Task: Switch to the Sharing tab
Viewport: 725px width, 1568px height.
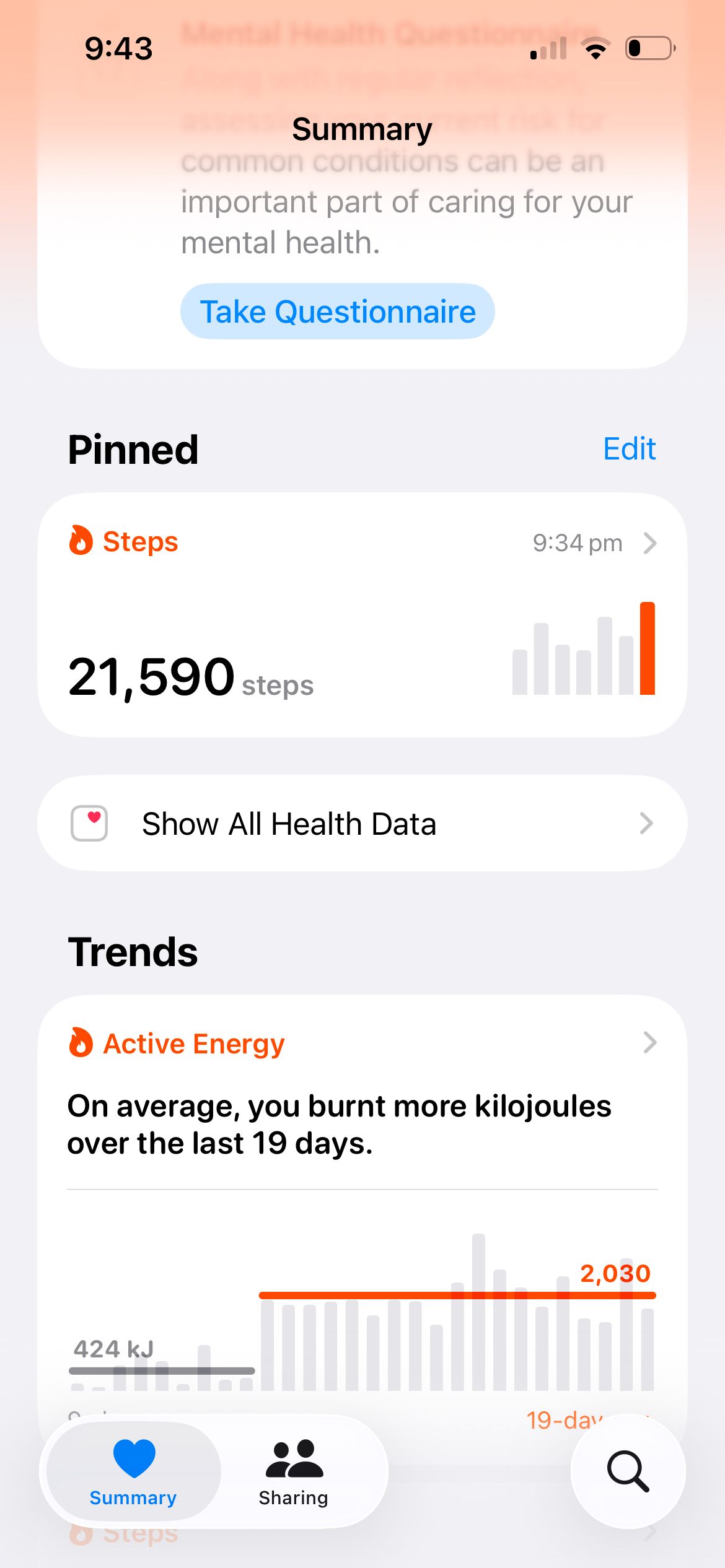Action: [294, 1471]
